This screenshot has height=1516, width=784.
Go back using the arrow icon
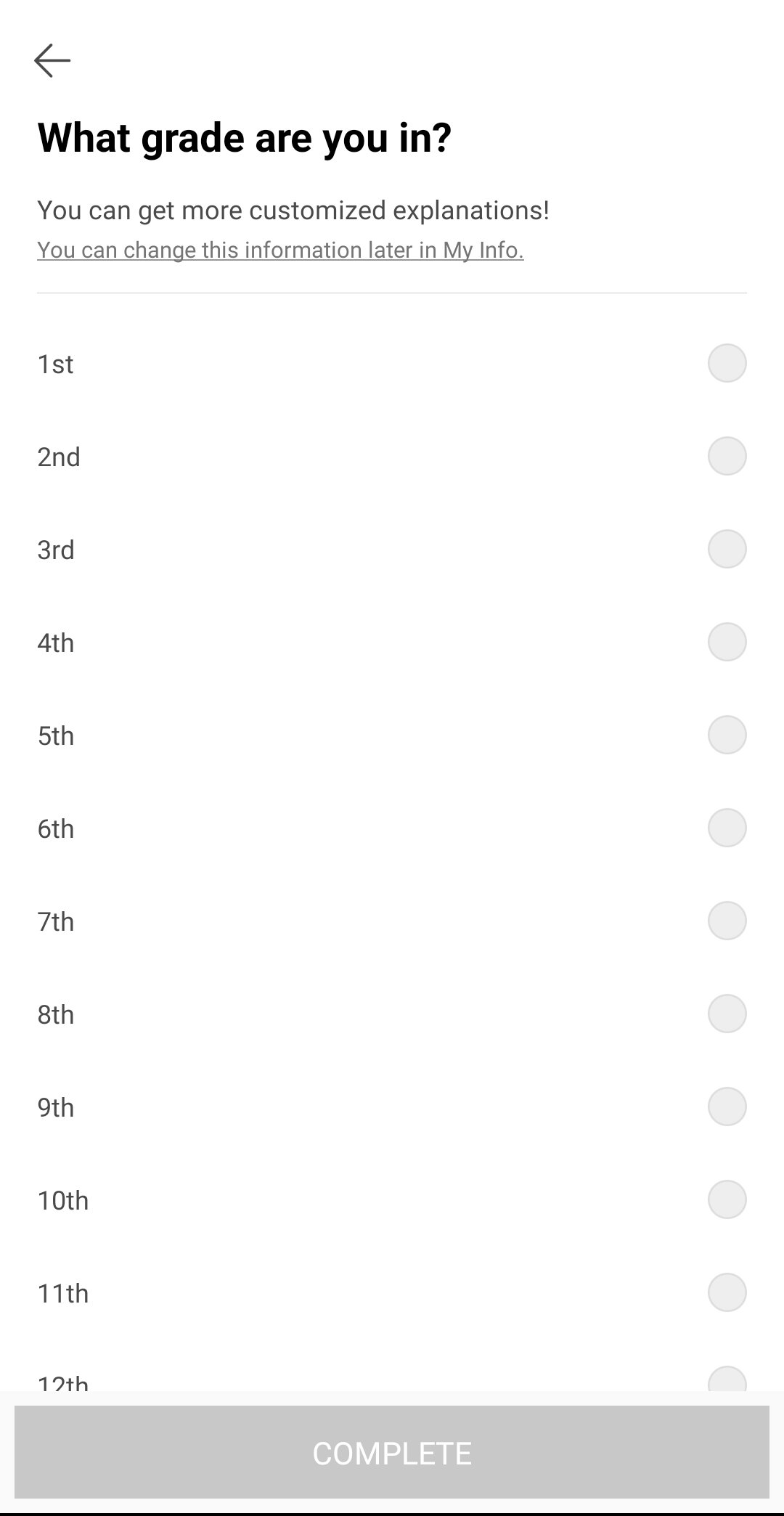pos(52,60)
